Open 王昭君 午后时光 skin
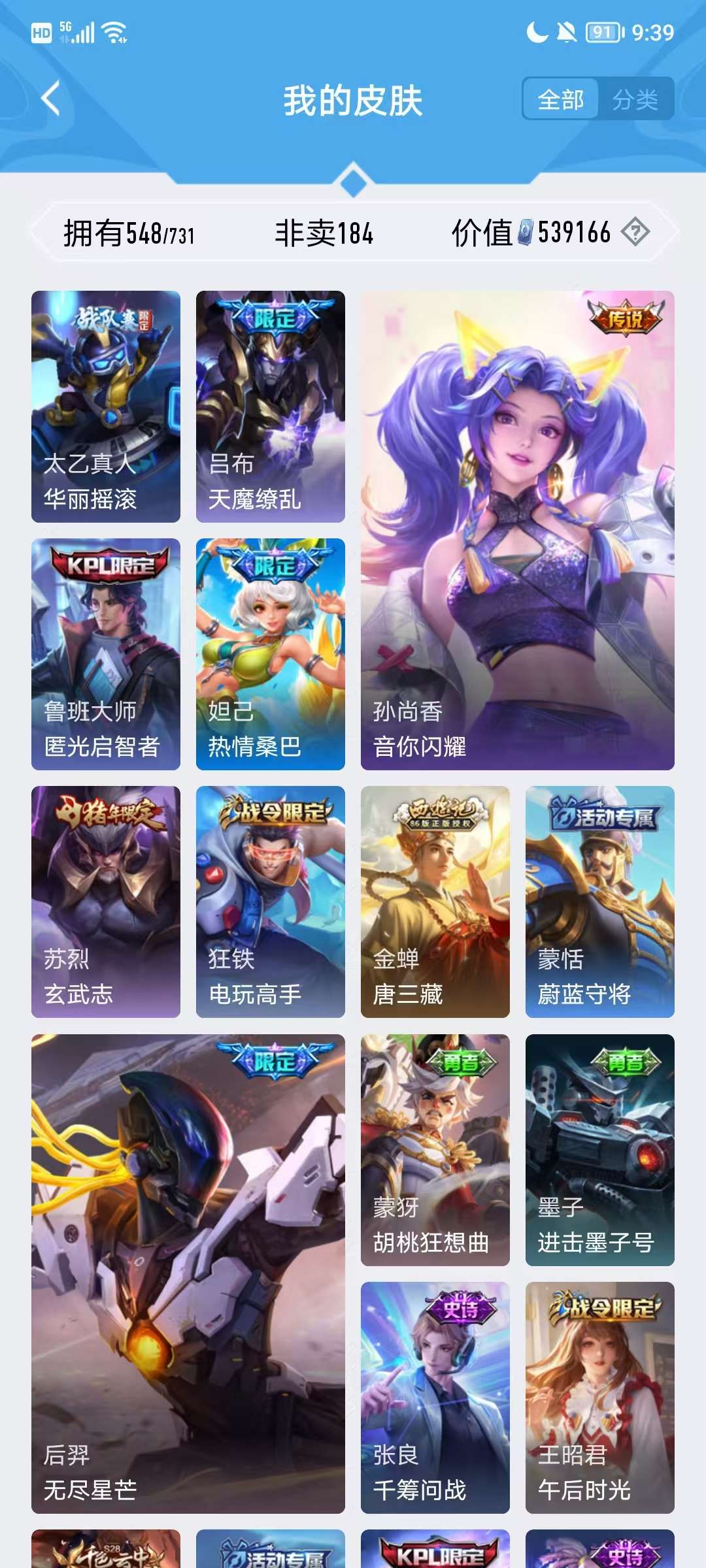This screenshot has height=1568, width=706. click(599, 1397)
